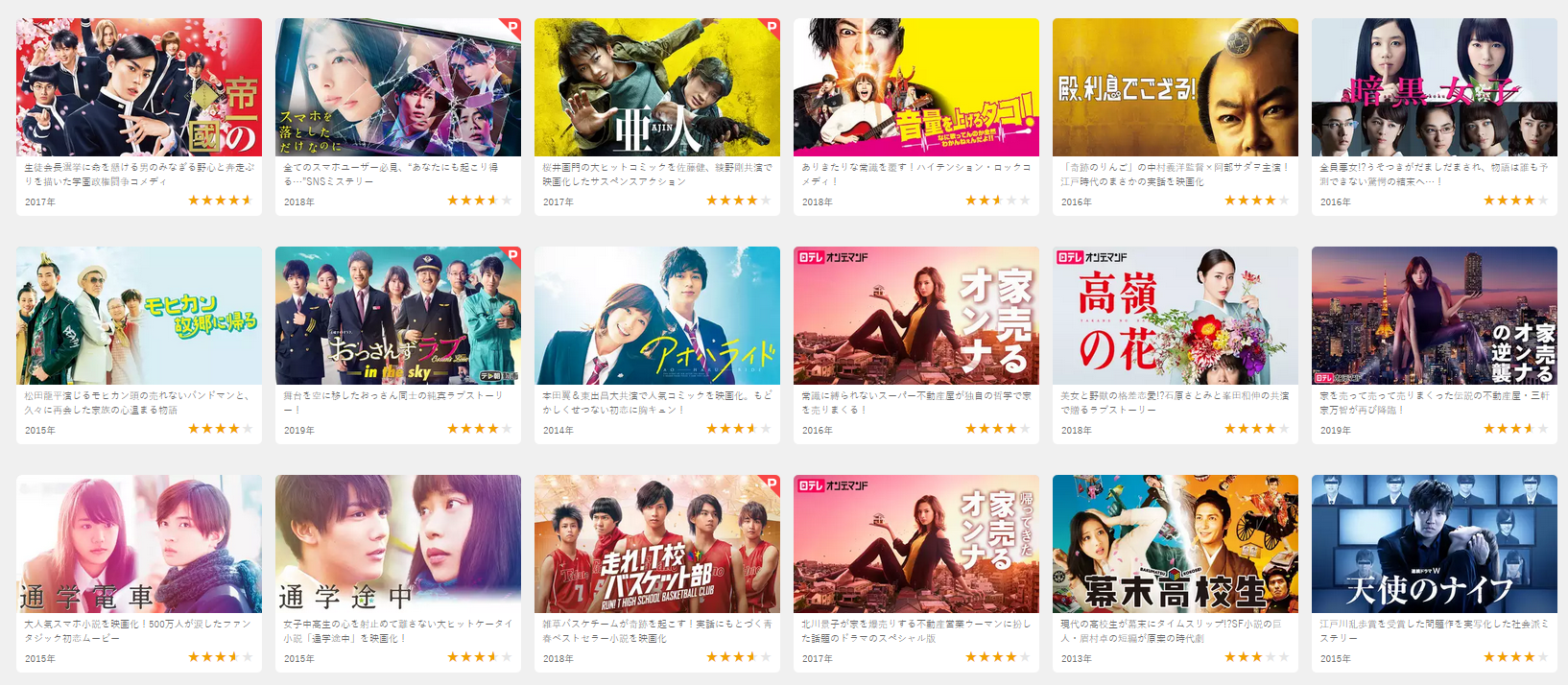View 家売るオンナの逆襲 drama card
The width and height of the screenshot is (1568, 685).
click(x=1435, y=316)
